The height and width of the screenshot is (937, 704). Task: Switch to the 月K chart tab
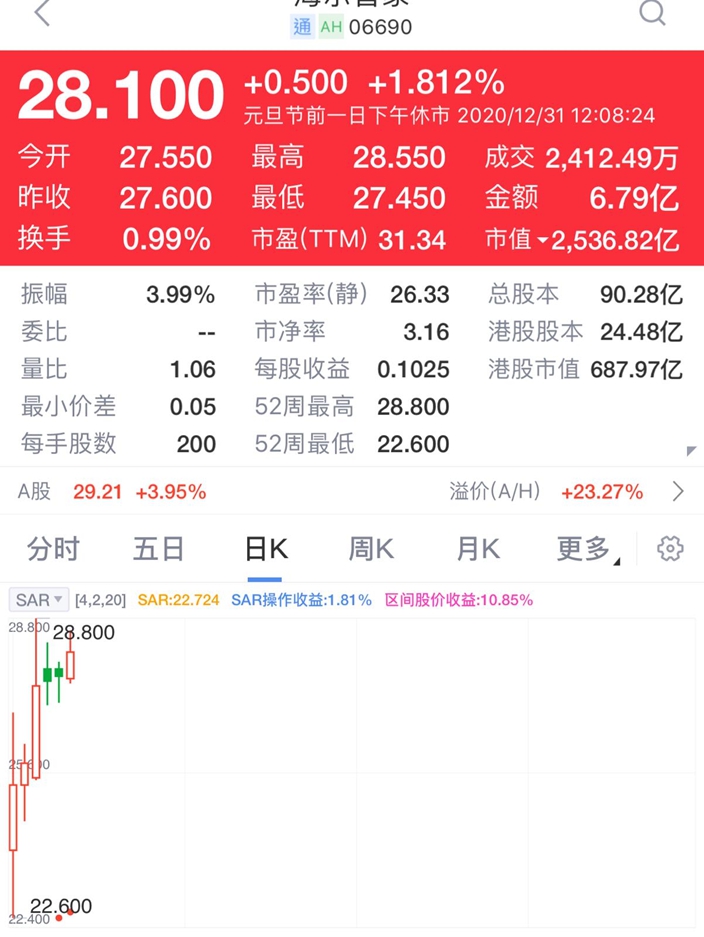pos(478,549)
